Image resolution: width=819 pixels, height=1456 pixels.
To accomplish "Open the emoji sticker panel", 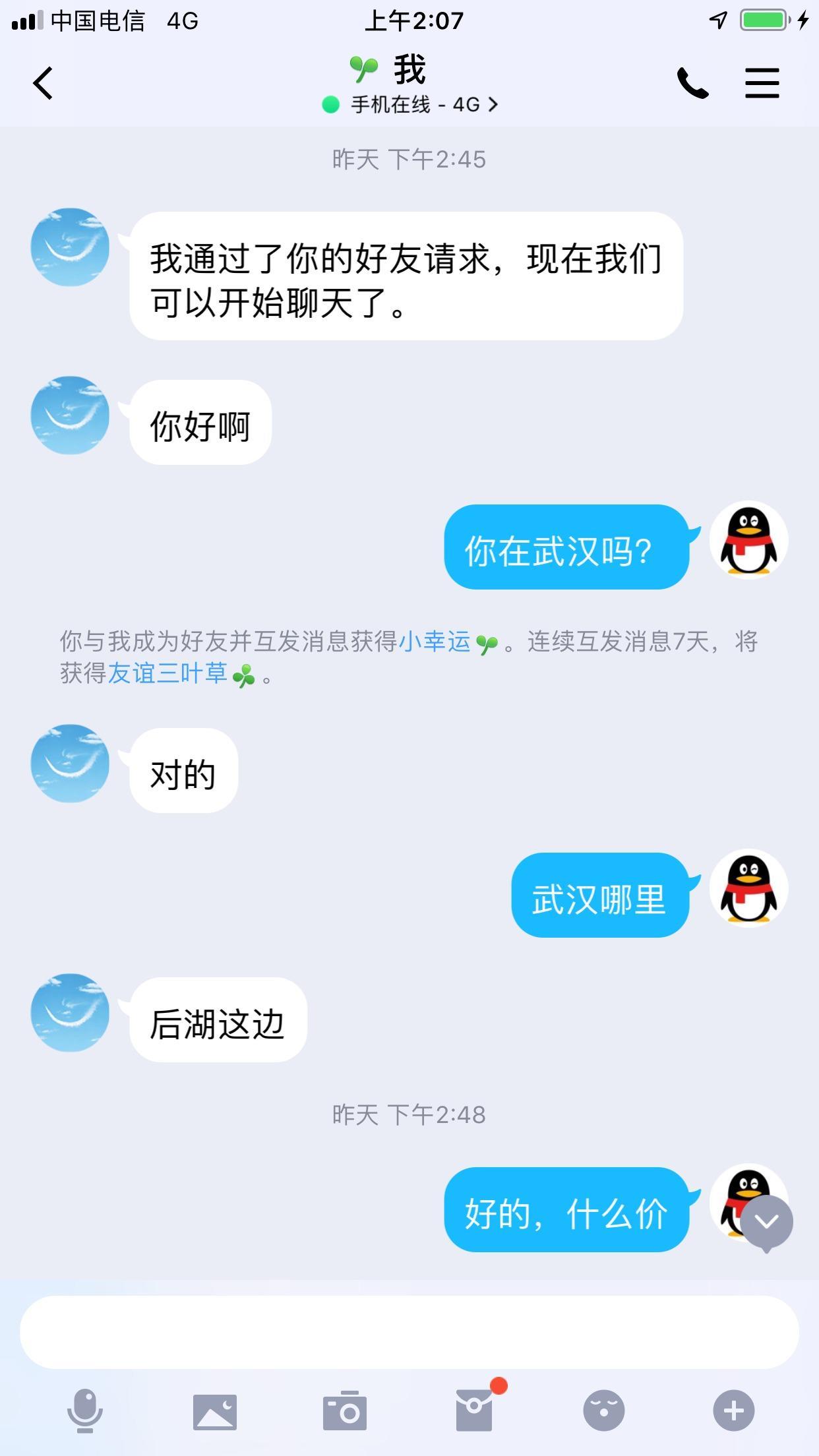I will pyautogui.click(x=603, y=1411).
